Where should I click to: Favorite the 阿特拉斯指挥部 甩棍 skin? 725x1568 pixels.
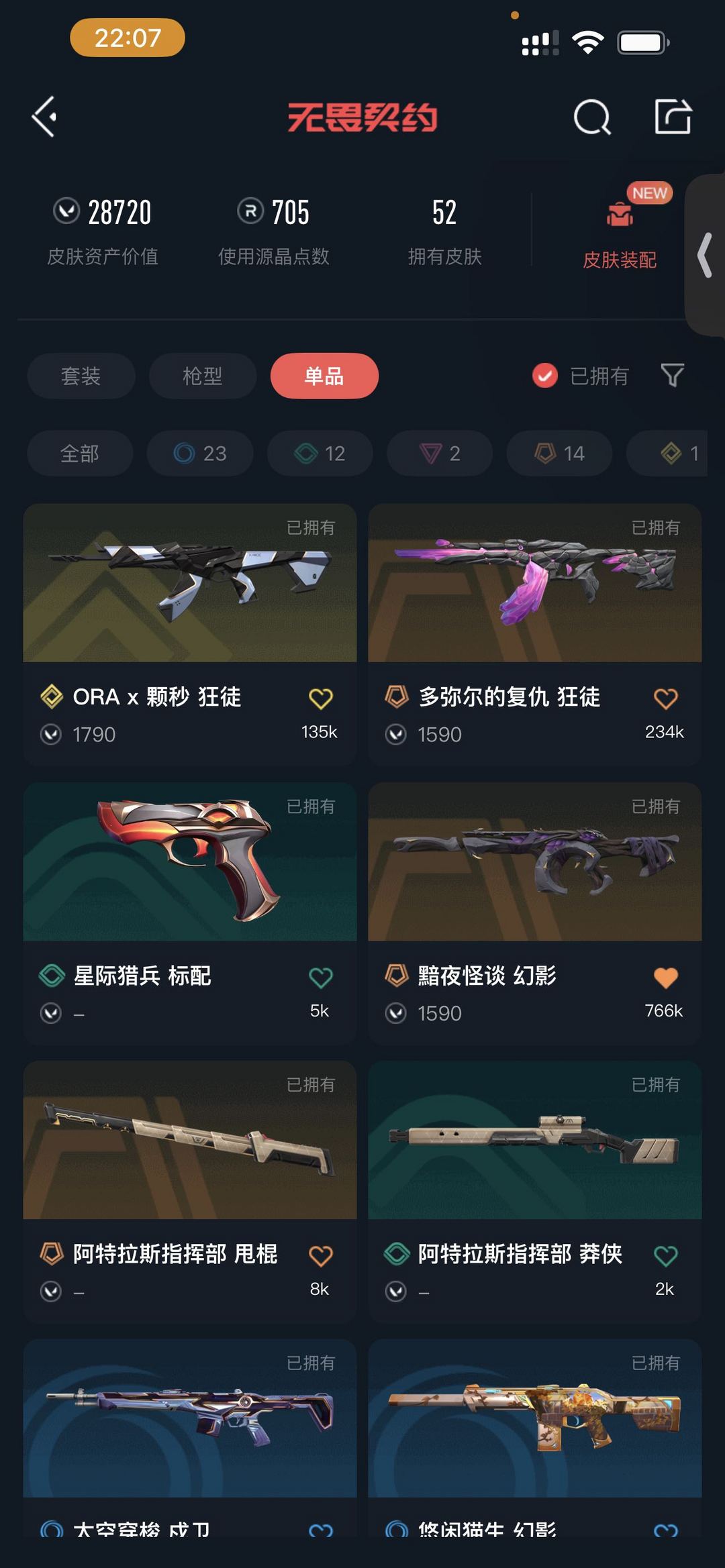point(321,1255)
